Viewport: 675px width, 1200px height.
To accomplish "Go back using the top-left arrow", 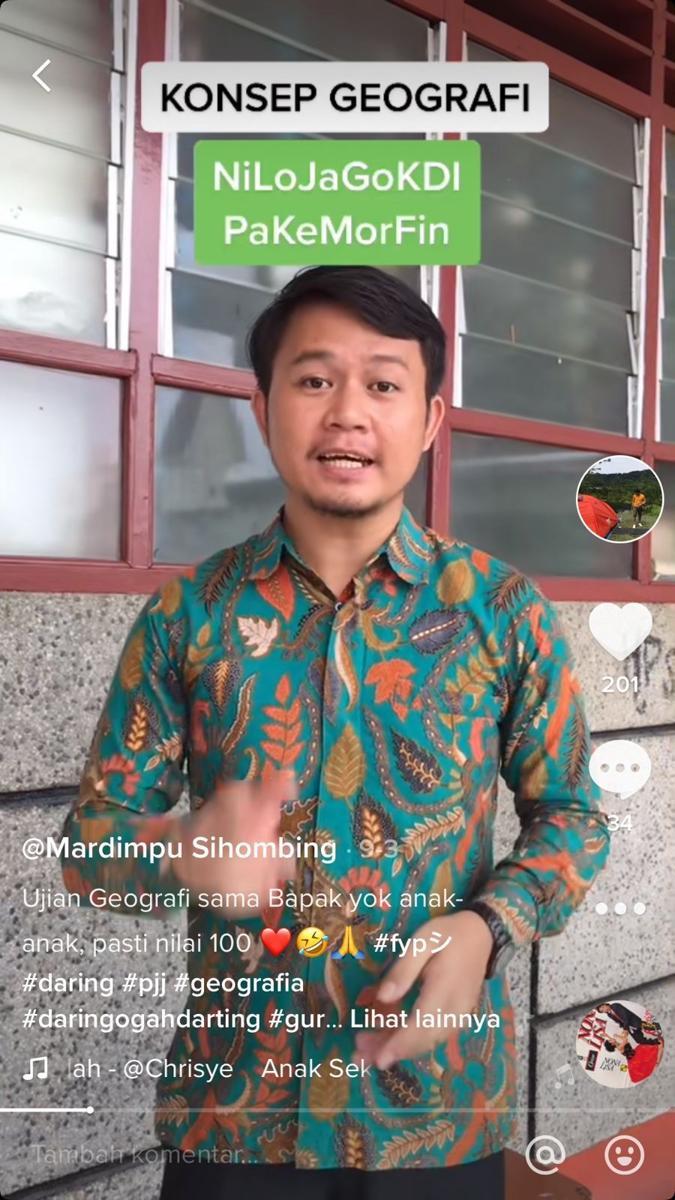I will point(41,76).
